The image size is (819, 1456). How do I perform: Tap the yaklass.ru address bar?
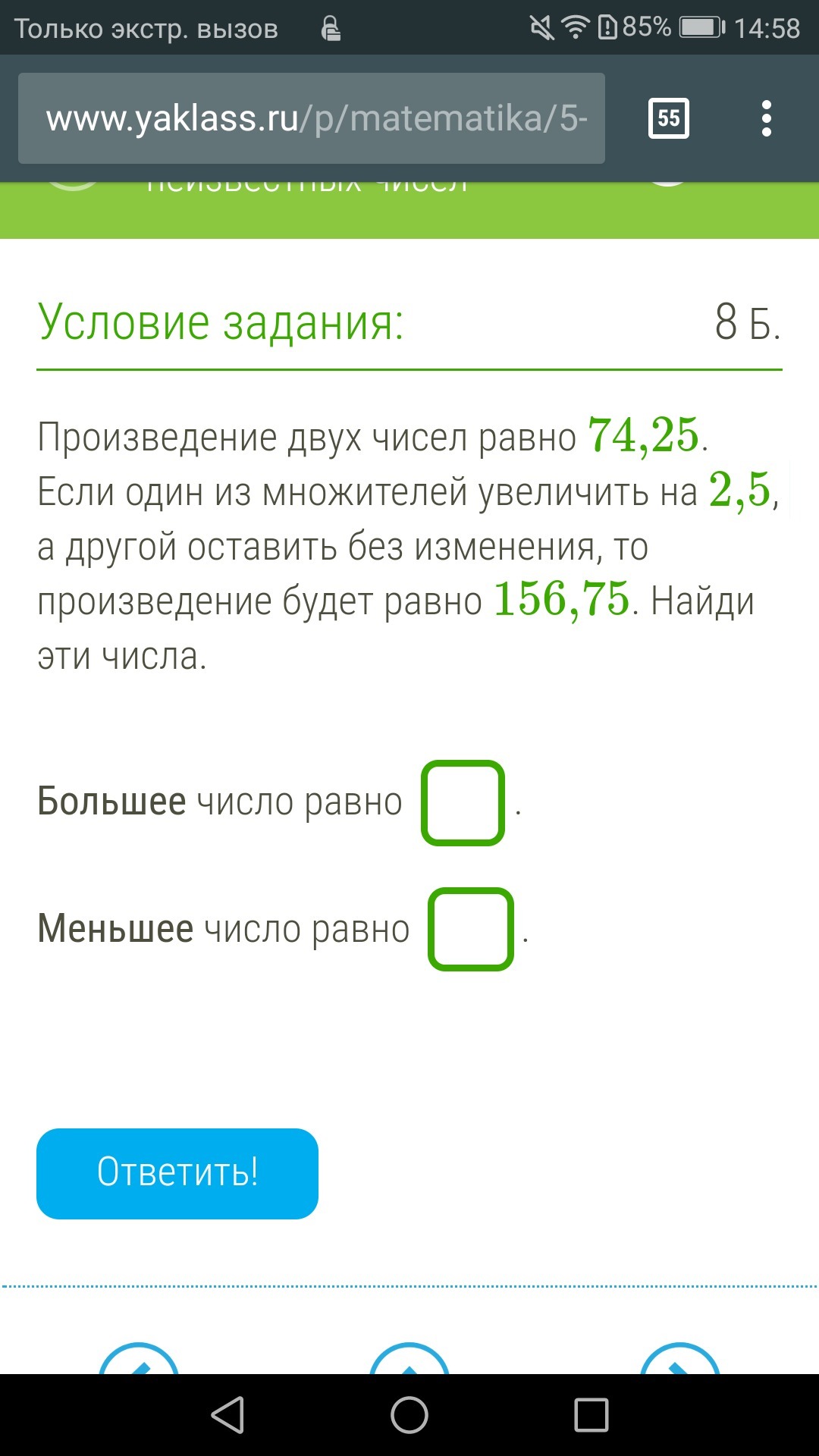pyautogui.click(x=312, y=118)
